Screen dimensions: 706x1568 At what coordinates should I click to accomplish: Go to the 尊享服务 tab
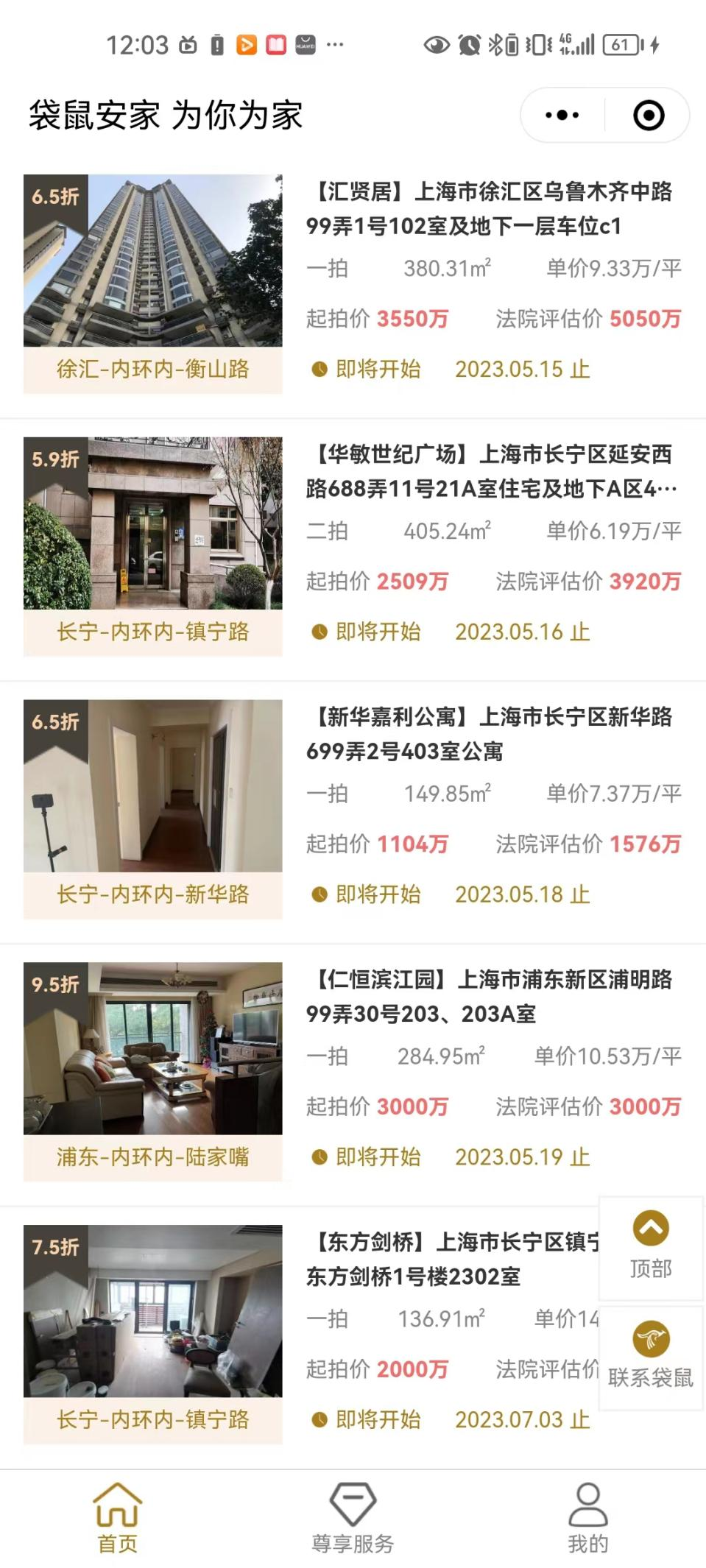353,1518
